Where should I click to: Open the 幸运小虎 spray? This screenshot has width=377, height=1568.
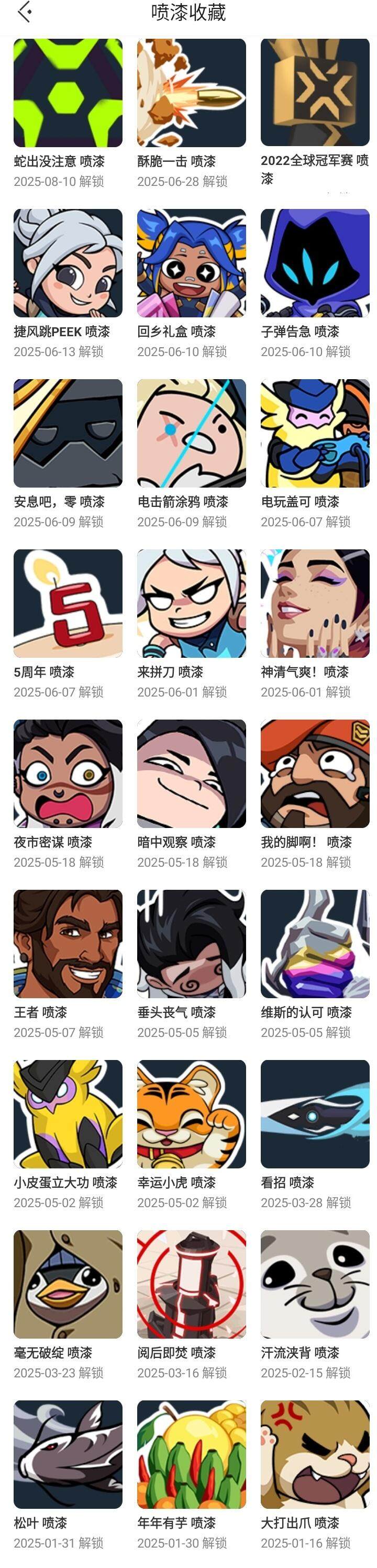point(191,1113)
